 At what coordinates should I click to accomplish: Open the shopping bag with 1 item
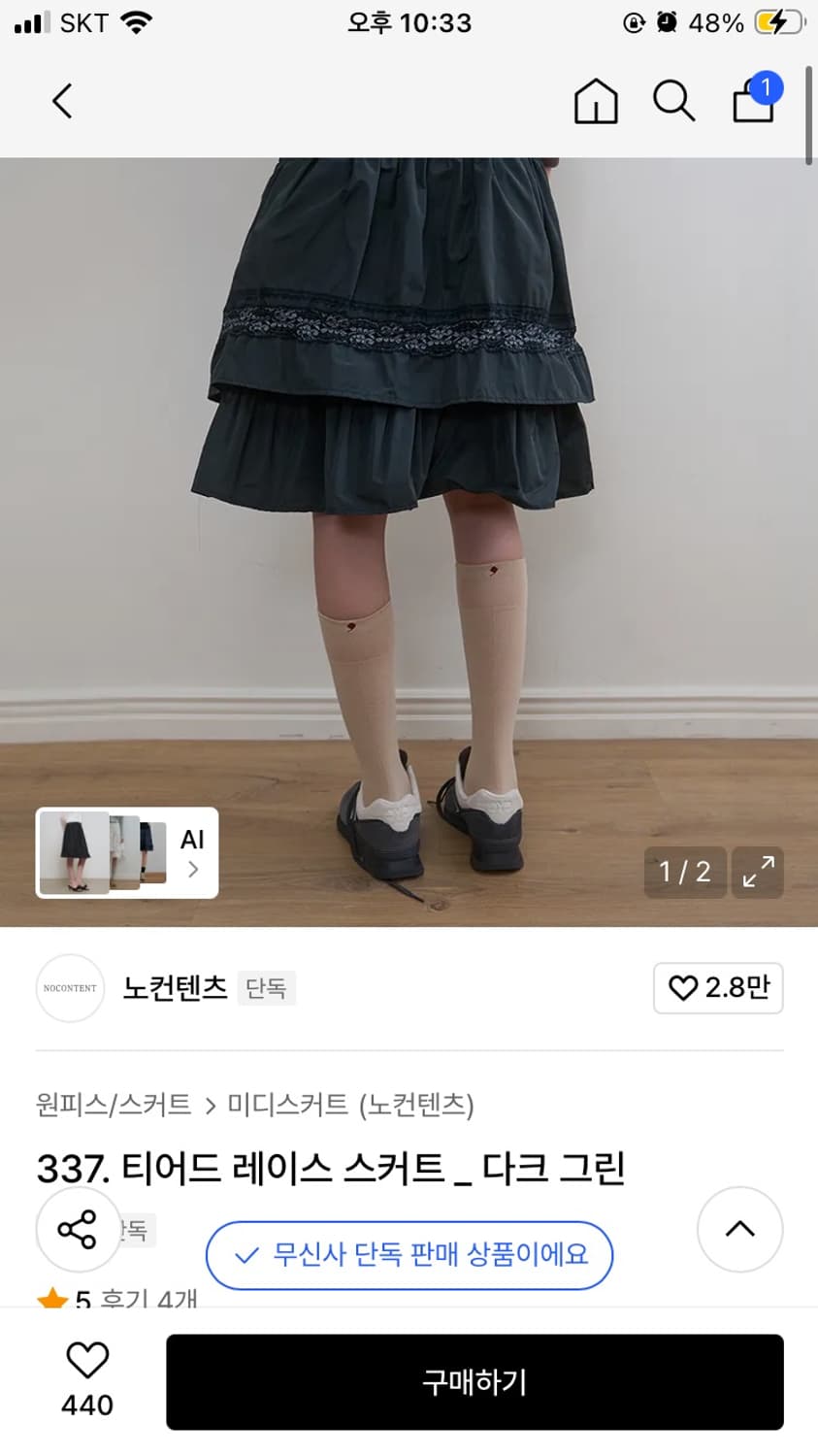coord(753,101)
